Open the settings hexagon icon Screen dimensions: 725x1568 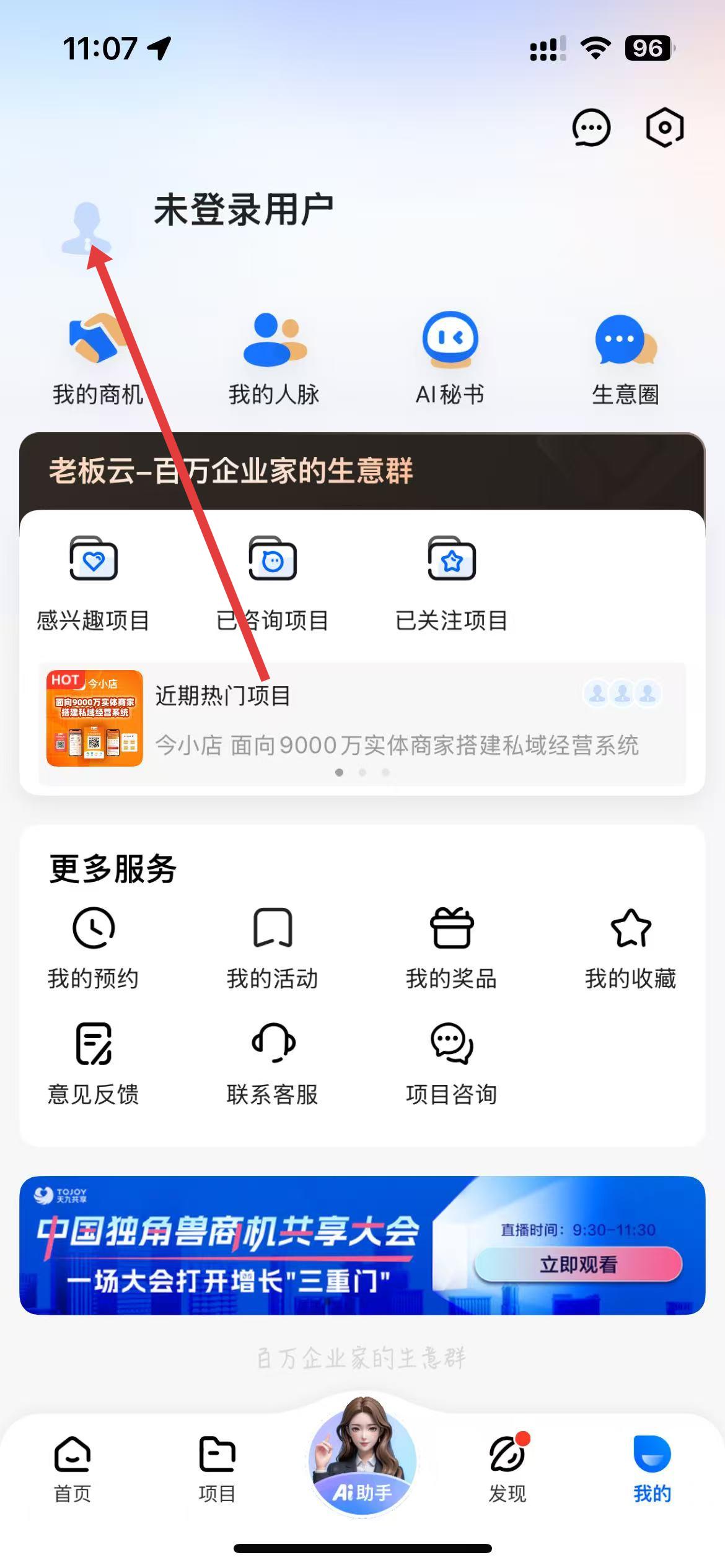click(x=664, y=128)
